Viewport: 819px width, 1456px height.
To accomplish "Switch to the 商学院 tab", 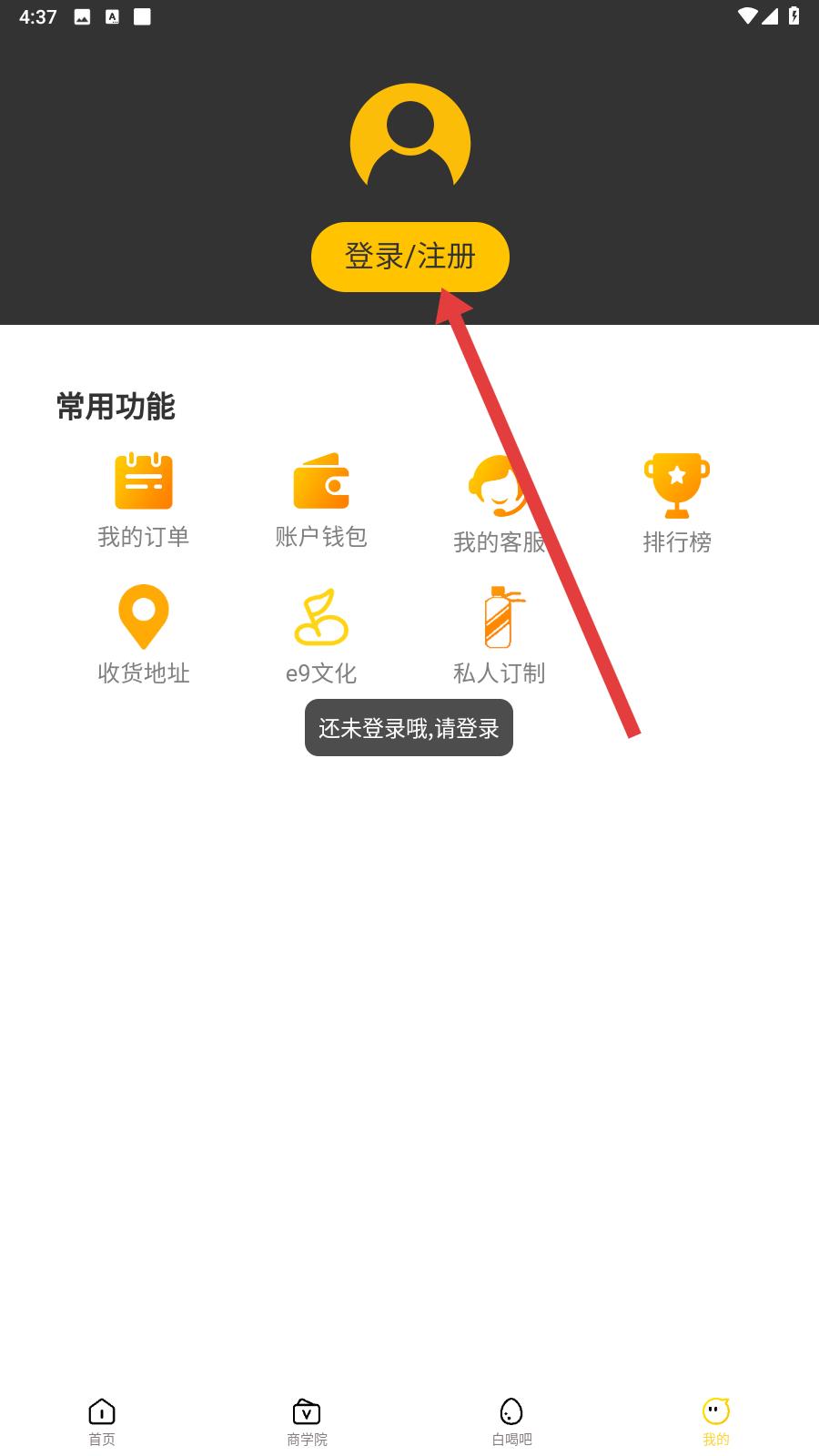I will tap(307, 1421).
